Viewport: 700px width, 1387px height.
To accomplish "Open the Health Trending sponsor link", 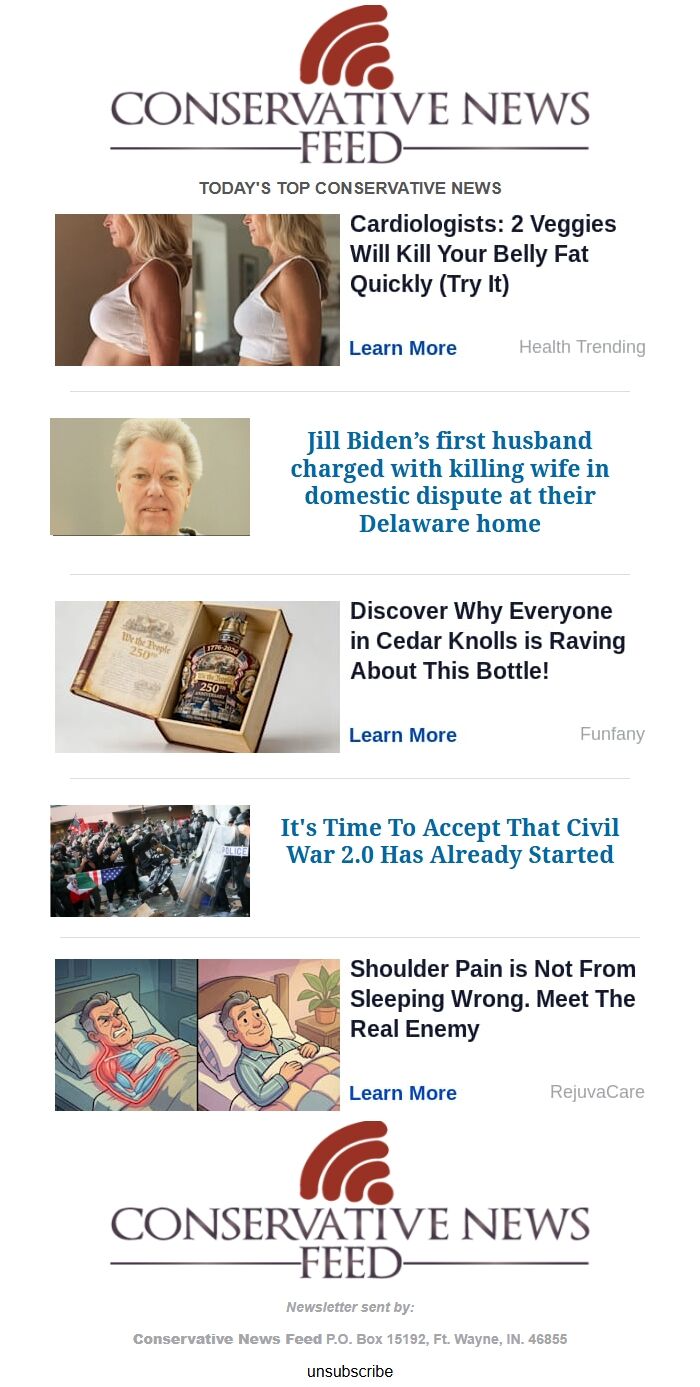I will [582, 347].
